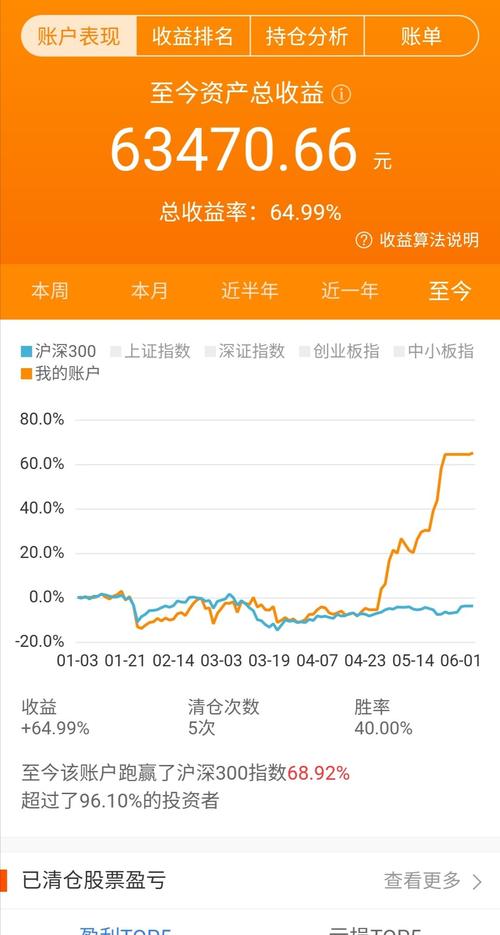Open 收益算法说明 help link
The height and width of the screenshot is (935, 500).
click(417, 240)
